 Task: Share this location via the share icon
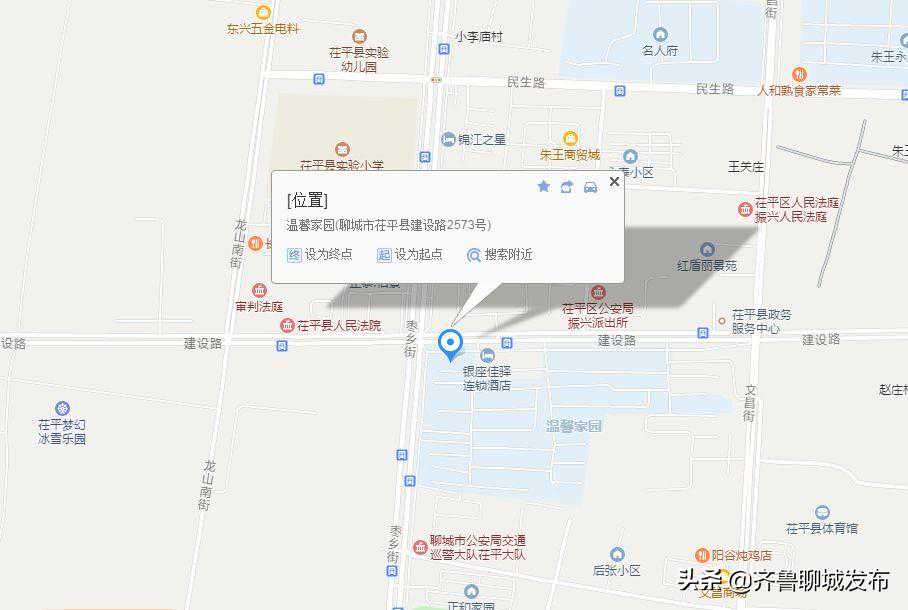pos(567,187)
